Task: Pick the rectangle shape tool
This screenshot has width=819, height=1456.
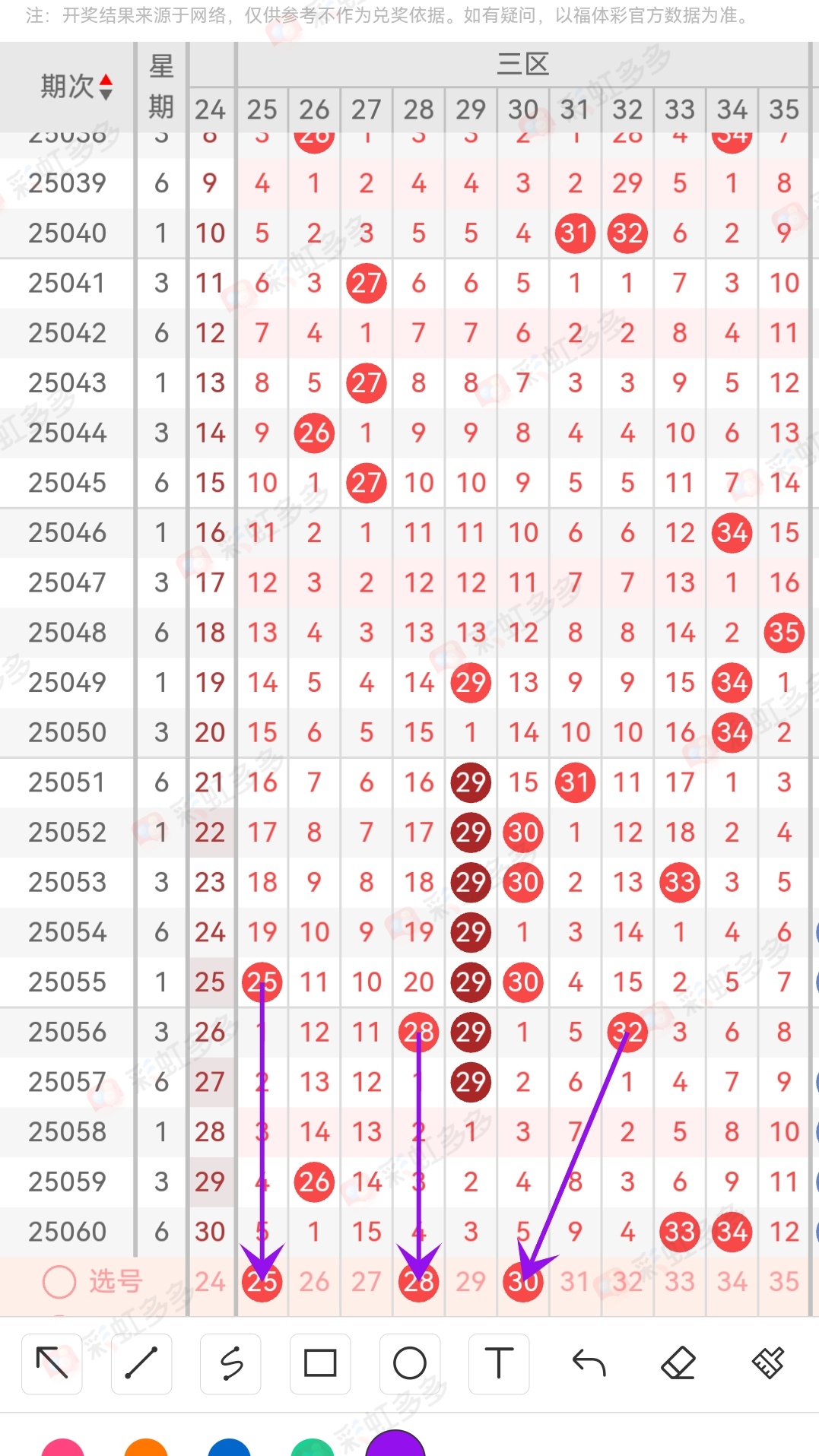Action: point(320,1363)
